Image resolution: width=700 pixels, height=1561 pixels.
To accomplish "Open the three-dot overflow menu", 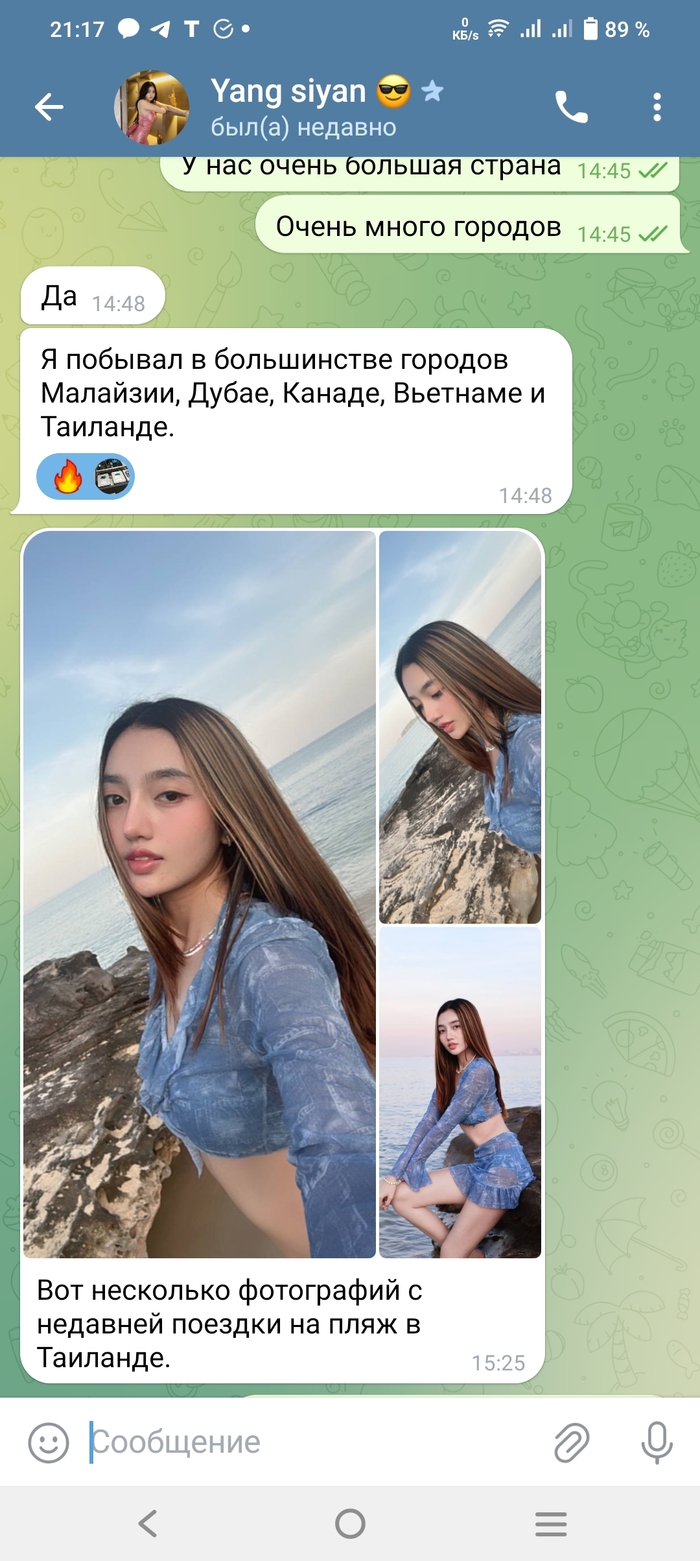I will click(x=657, y=107).
